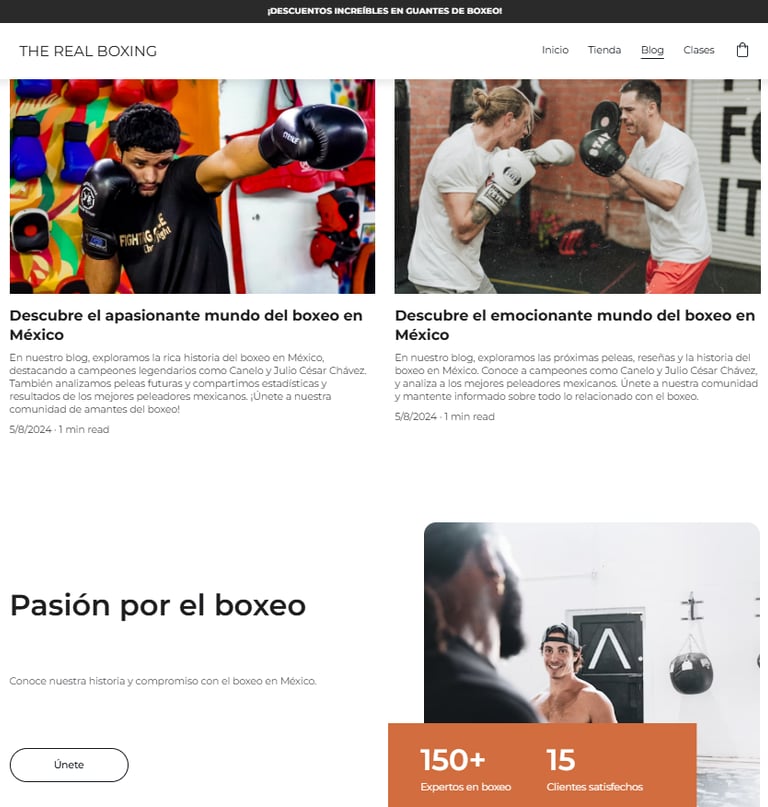This screenshot has height=807, width=768.
Task: Open the Tienda section
Action: 604,50
